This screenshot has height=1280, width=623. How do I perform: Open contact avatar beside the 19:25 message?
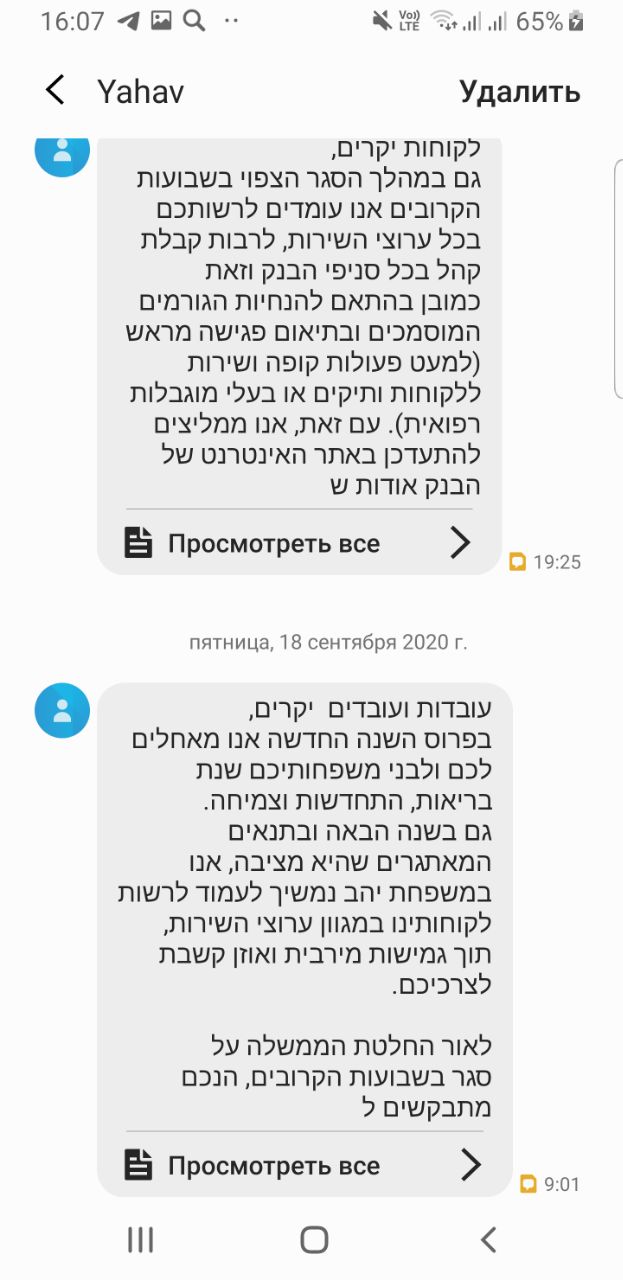[62, 150]
